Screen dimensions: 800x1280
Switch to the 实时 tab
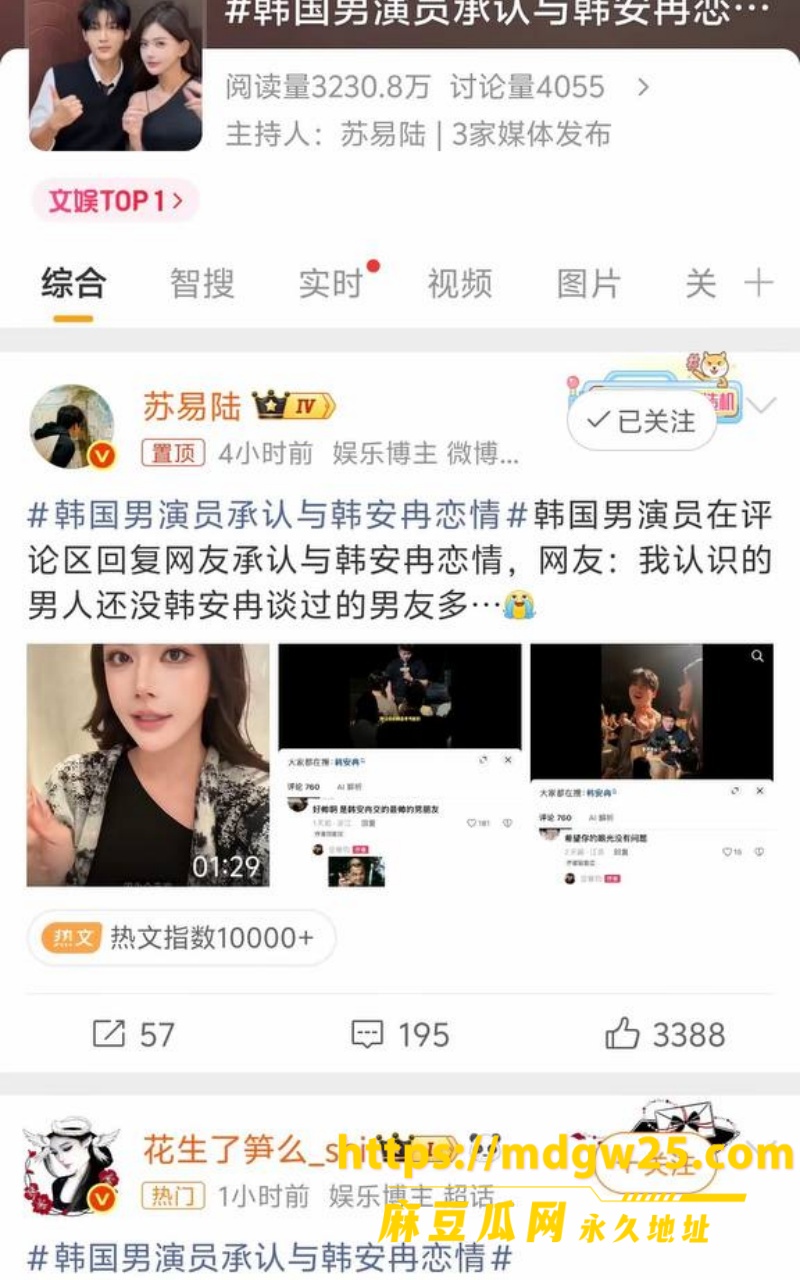click(330, 284)
